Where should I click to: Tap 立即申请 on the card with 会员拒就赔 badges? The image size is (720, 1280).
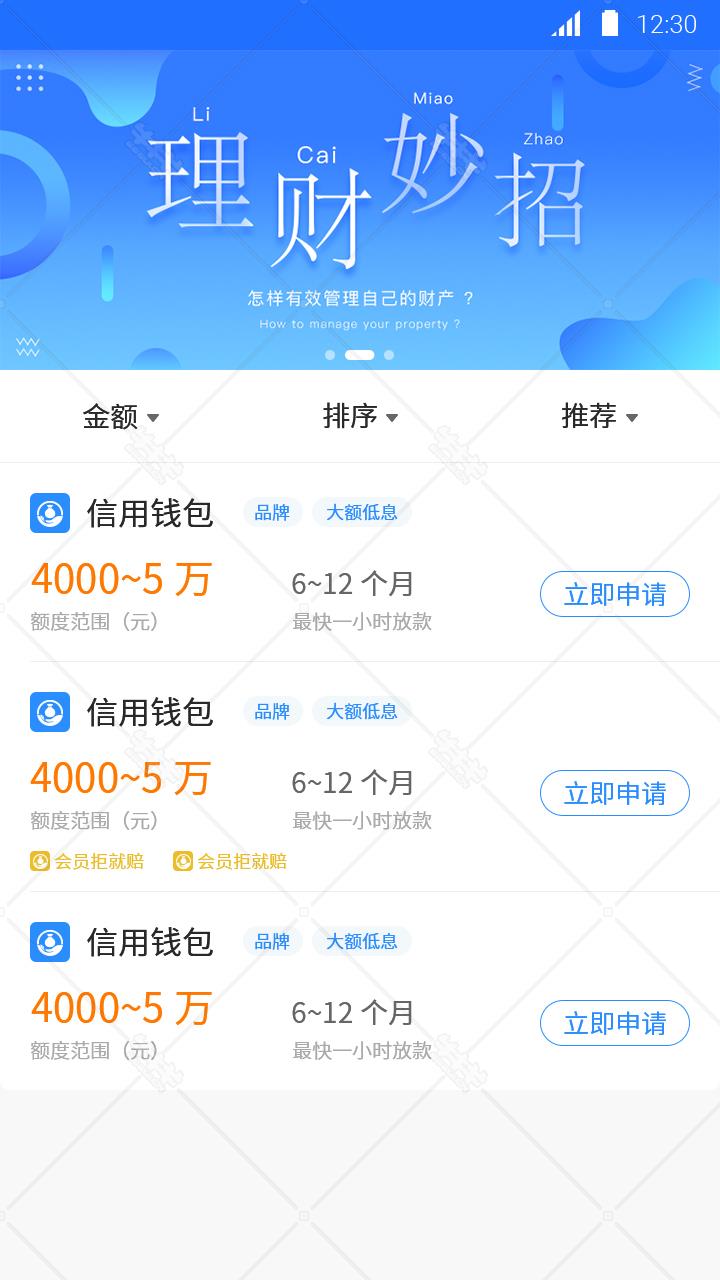point(615,793)
